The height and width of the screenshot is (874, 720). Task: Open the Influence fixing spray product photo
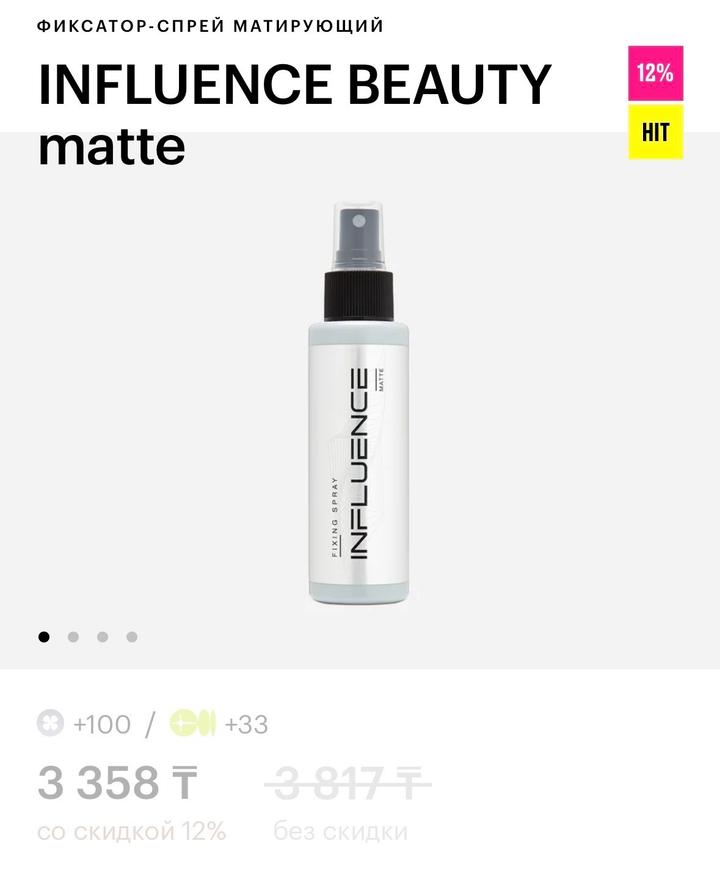(x=358, y=405)
